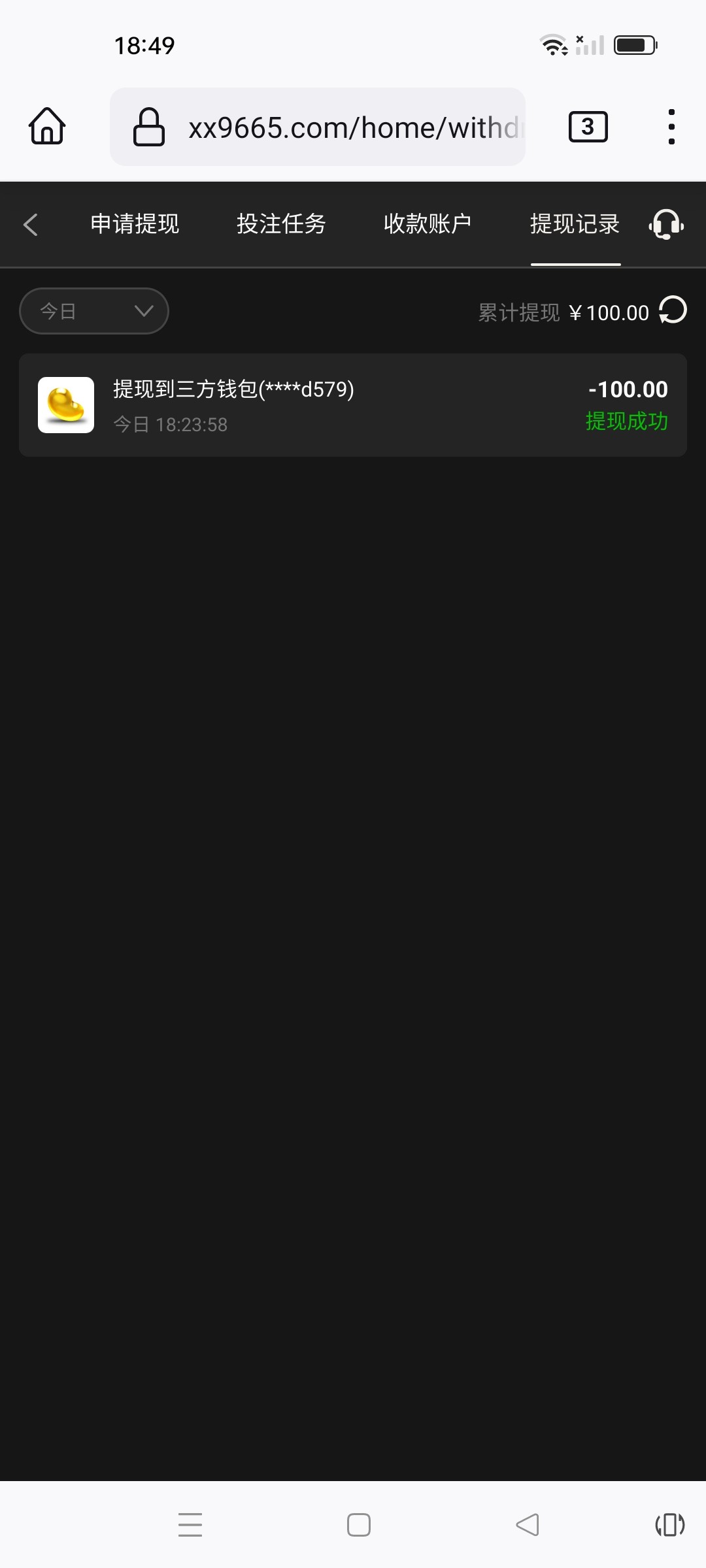This screenshot has height=1568, width=706.
Task: Edit the xx9665.com address bar
Action: pyautogui.click(x=353, y=127)
